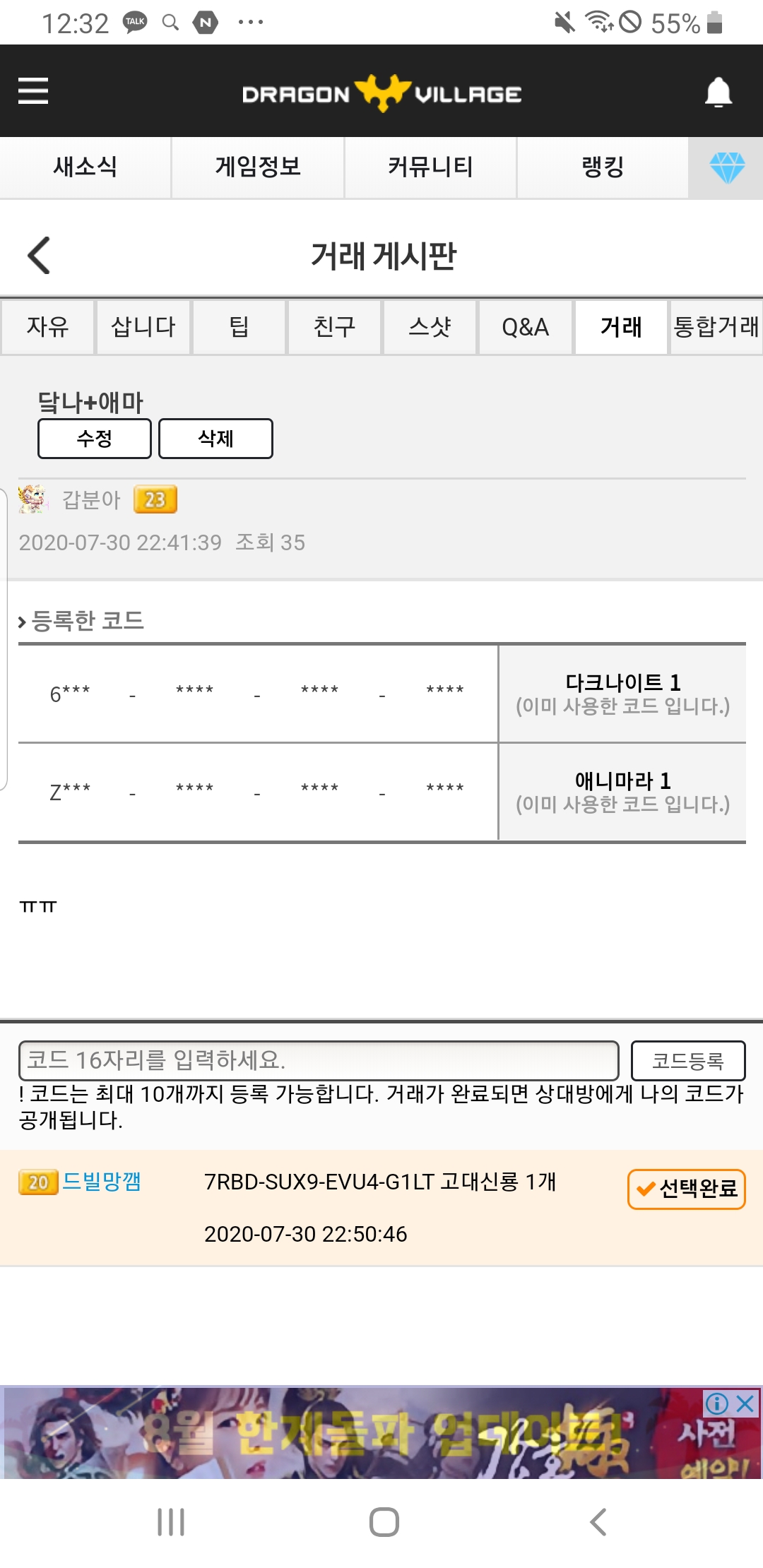763x1568 pixels.
Task: Tap the 코드등록 button
Action: [x=687, y=1060]
